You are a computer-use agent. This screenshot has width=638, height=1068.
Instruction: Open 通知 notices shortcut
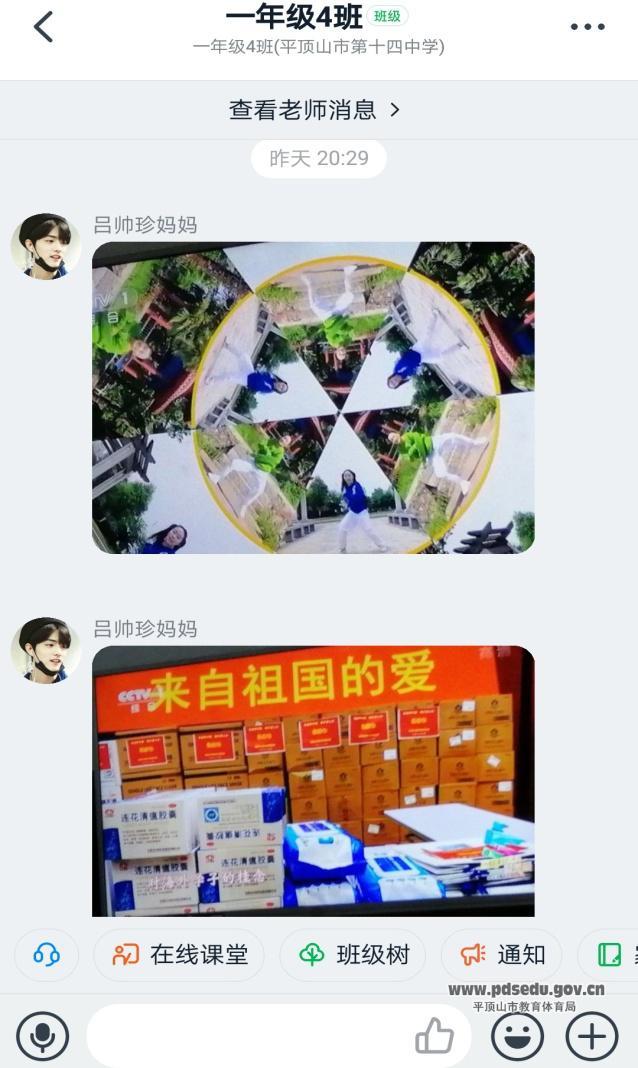502,955
